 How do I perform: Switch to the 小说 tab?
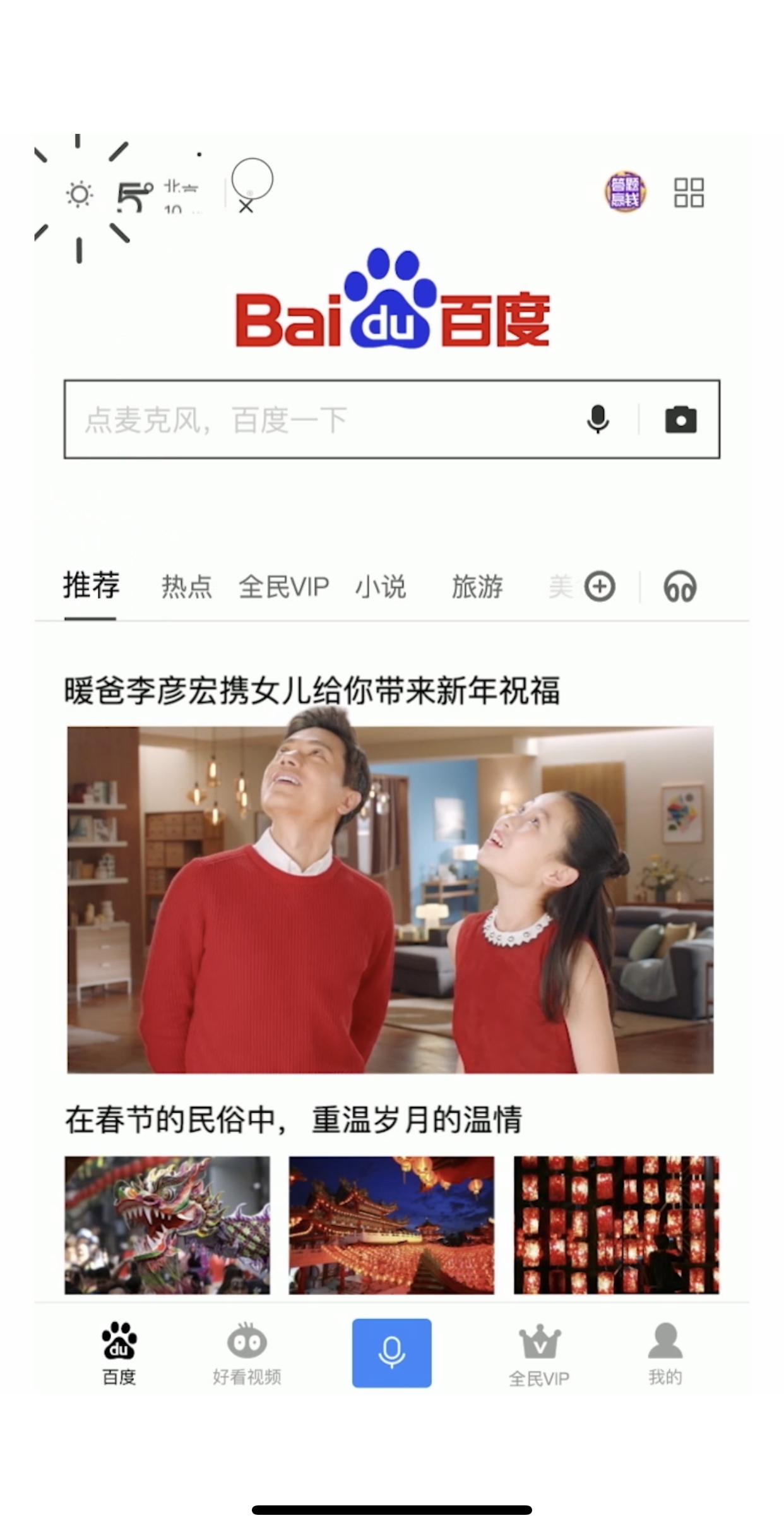[380, 587]
